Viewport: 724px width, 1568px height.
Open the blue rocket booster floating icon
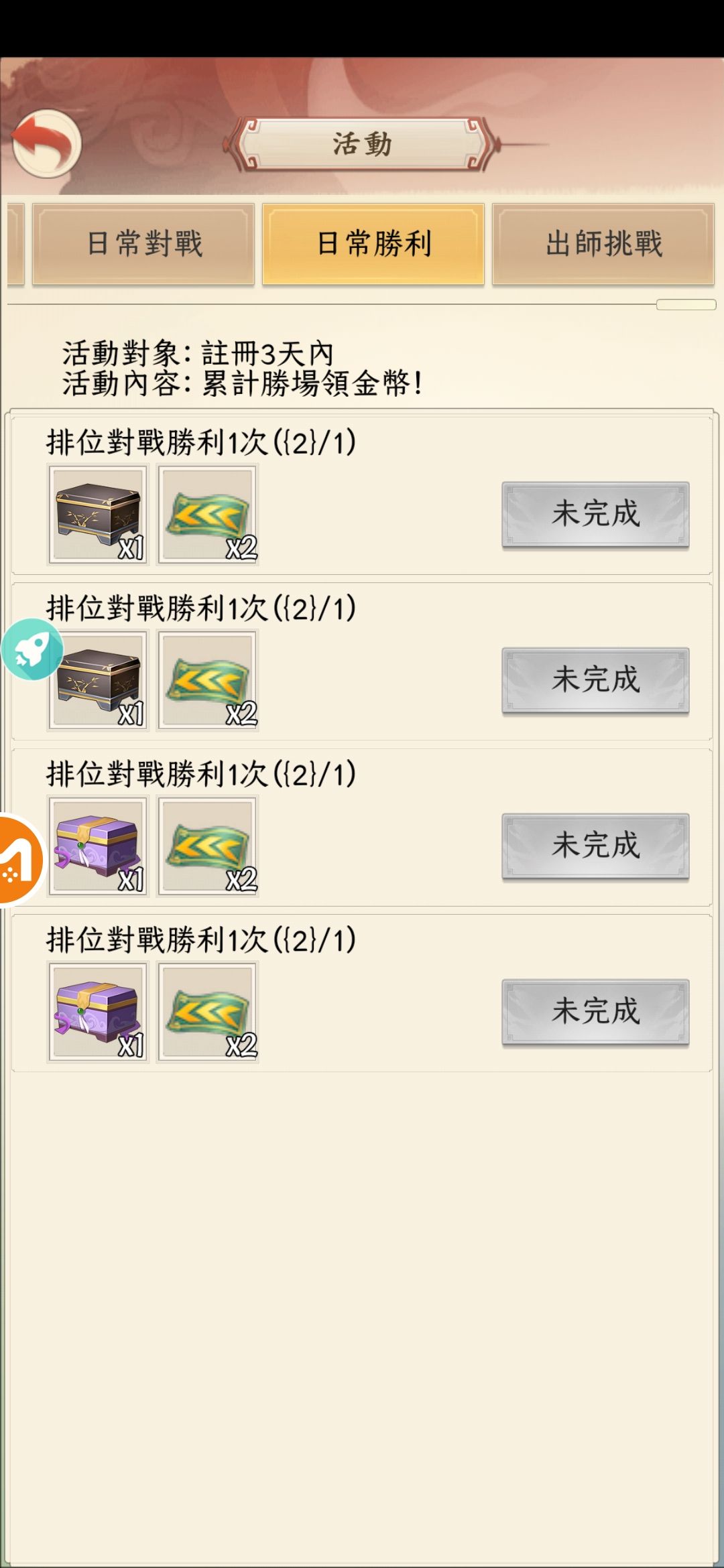tap(33, 649)
